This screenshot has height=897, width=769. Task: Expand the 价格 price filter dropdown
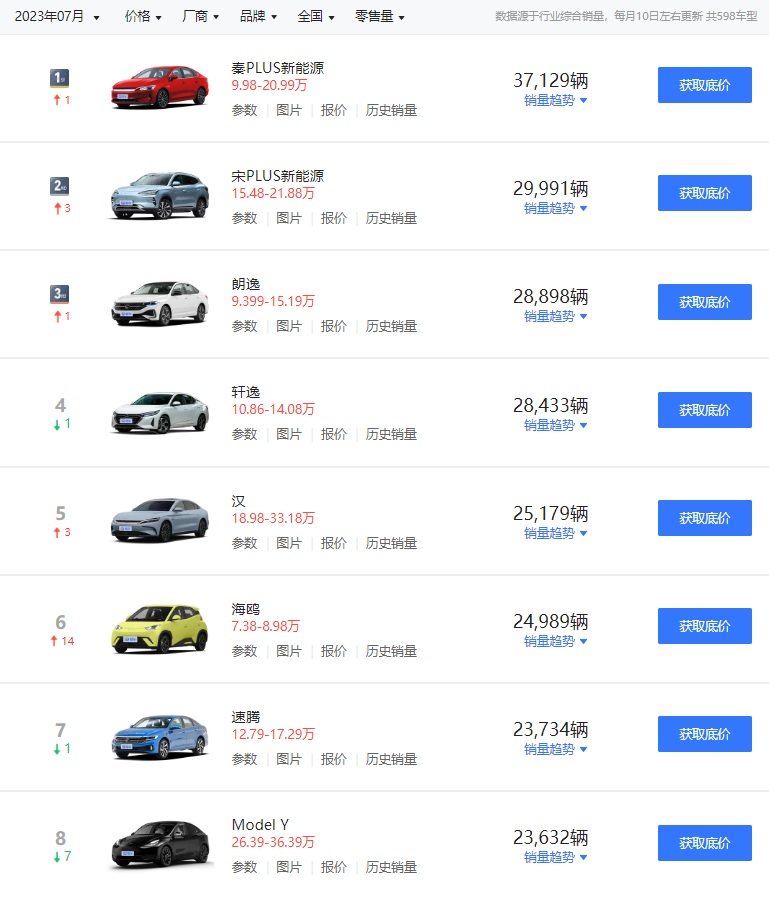tap(137, 17)
